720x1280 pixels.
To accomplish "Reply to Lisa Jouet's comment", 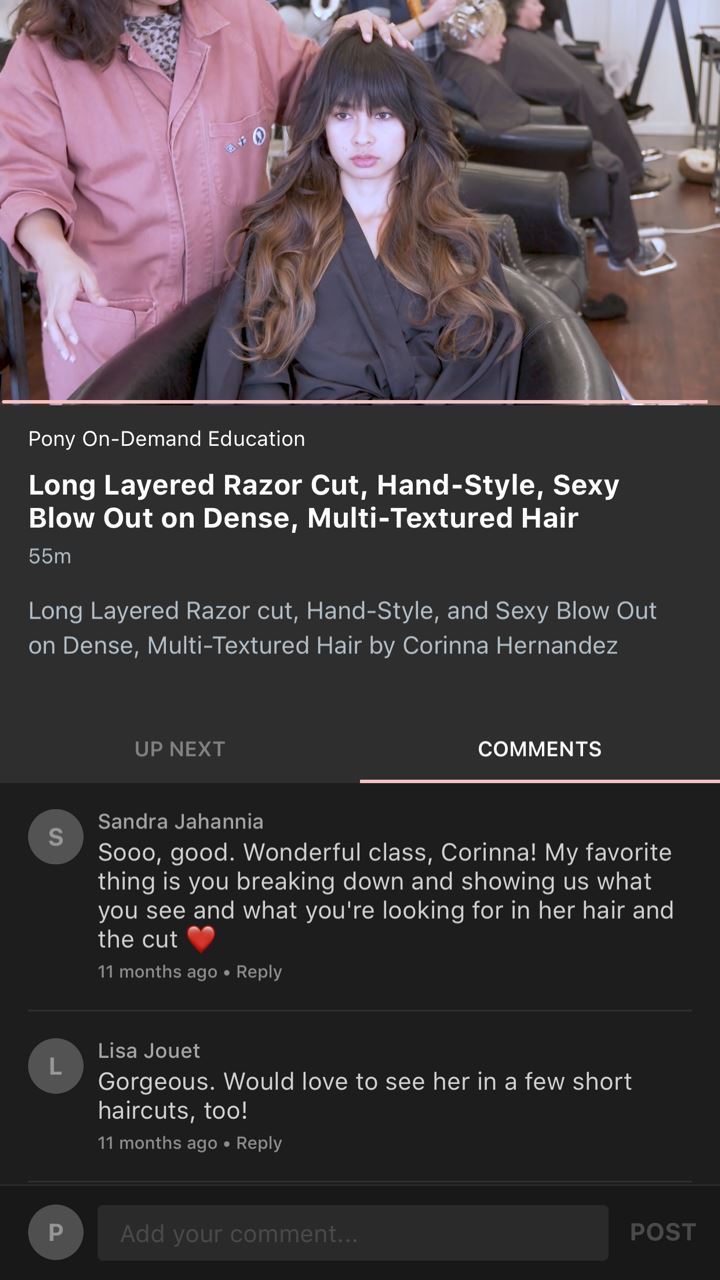I will [x=259, y=1143].
